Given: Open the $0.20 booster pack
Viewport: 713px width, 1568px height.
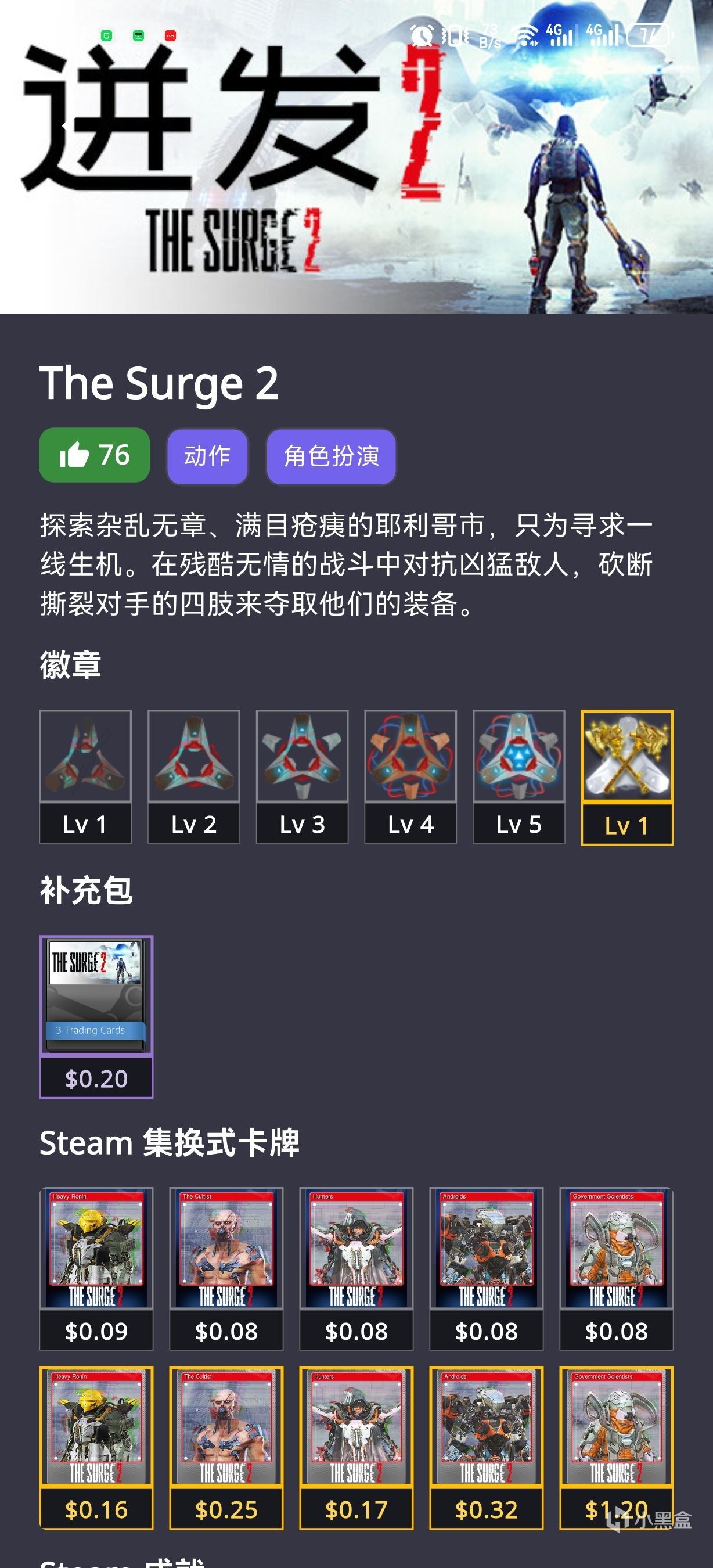Looking at the screenshot, I should coord(96,1015).
